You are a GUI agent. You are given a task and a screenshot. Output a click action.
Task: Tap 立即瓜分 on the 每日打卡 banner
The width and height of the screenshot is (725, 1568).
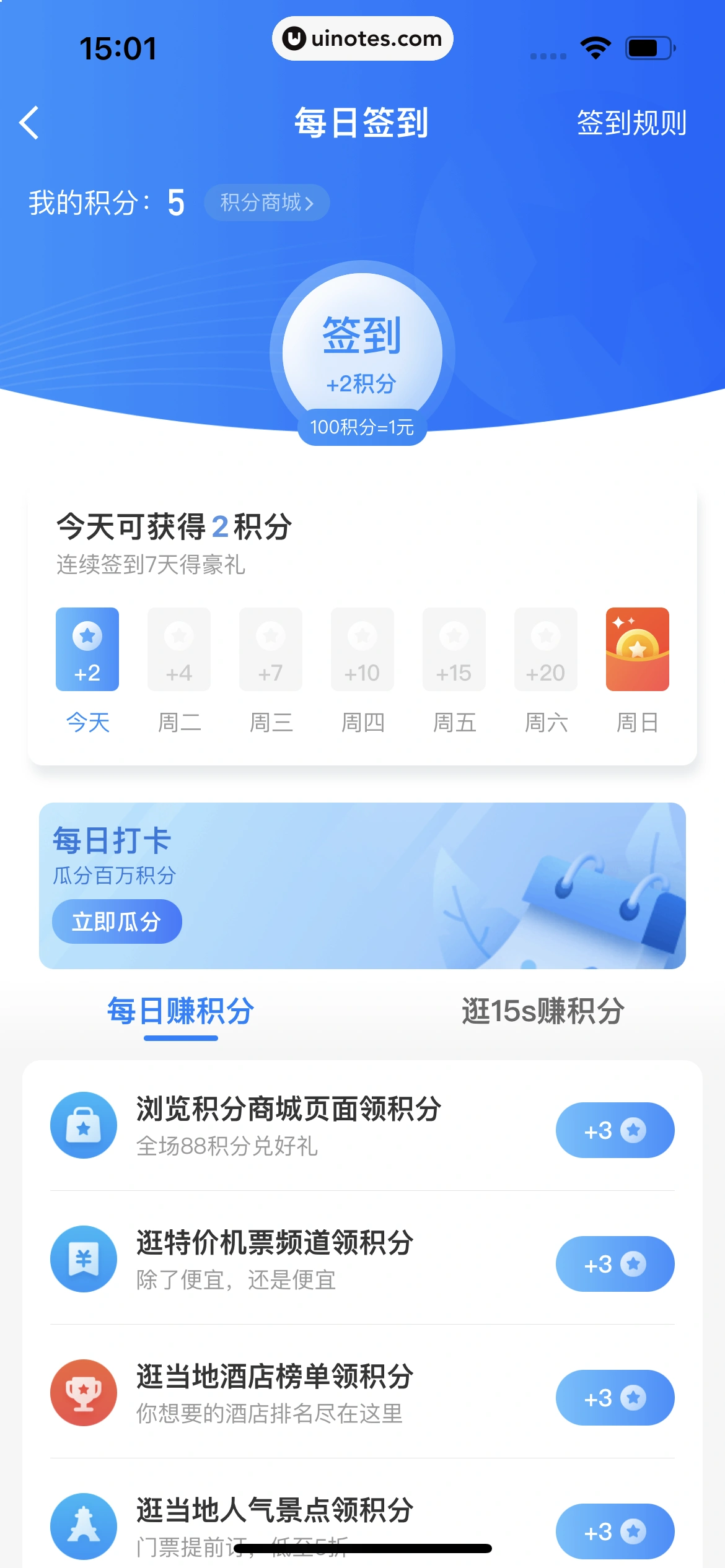point(116,921)
